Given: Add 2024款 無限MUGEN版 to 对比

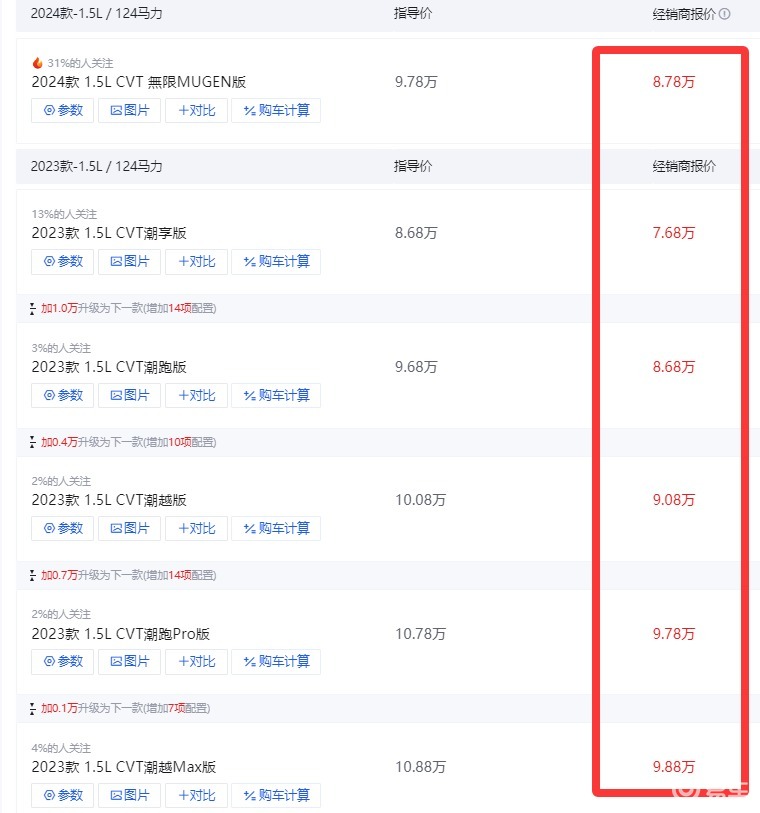Looking at the screenshot, I should pyautogui.click(x=196, y=110).
